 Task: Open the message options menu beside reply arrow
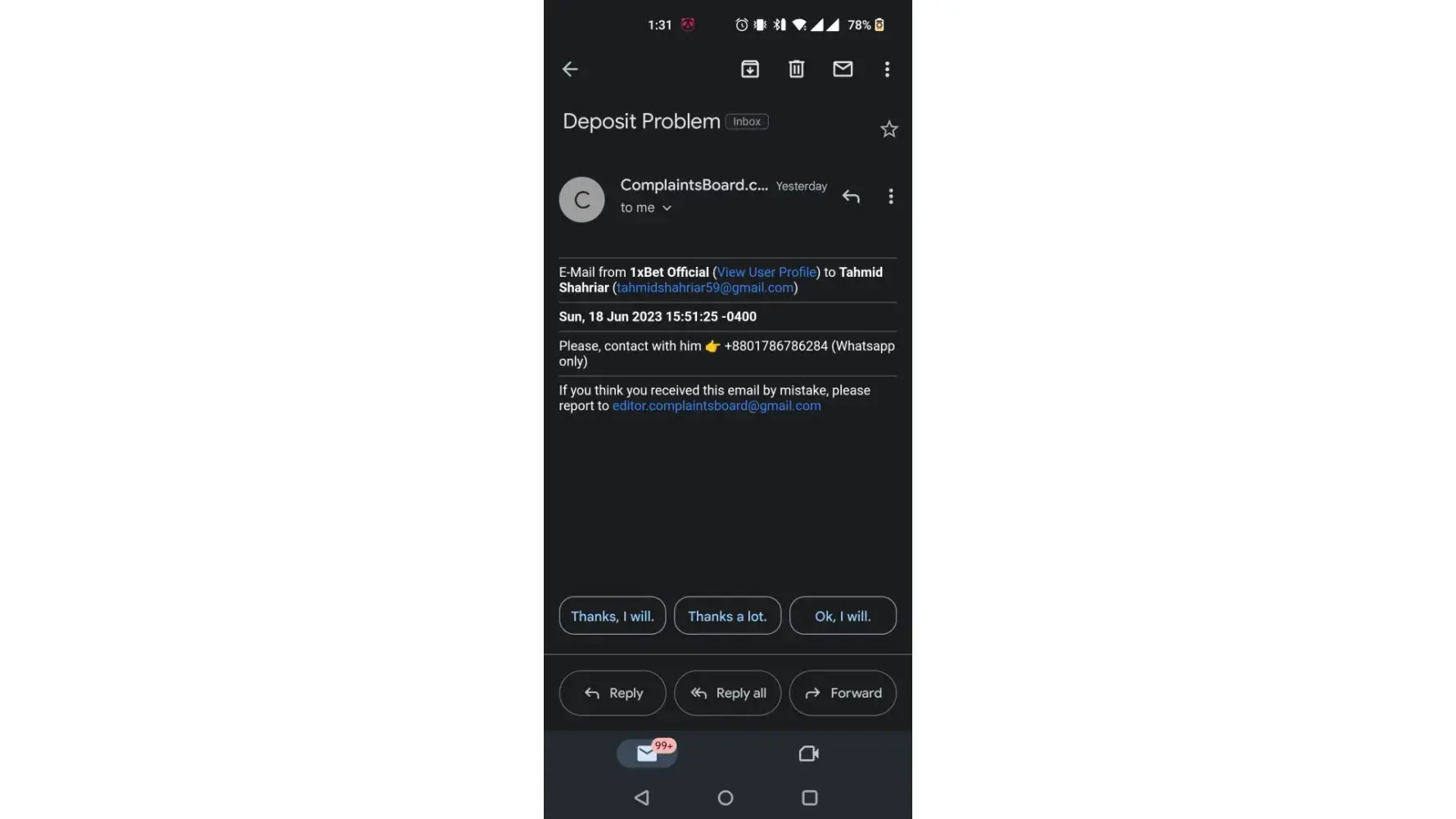891,197
